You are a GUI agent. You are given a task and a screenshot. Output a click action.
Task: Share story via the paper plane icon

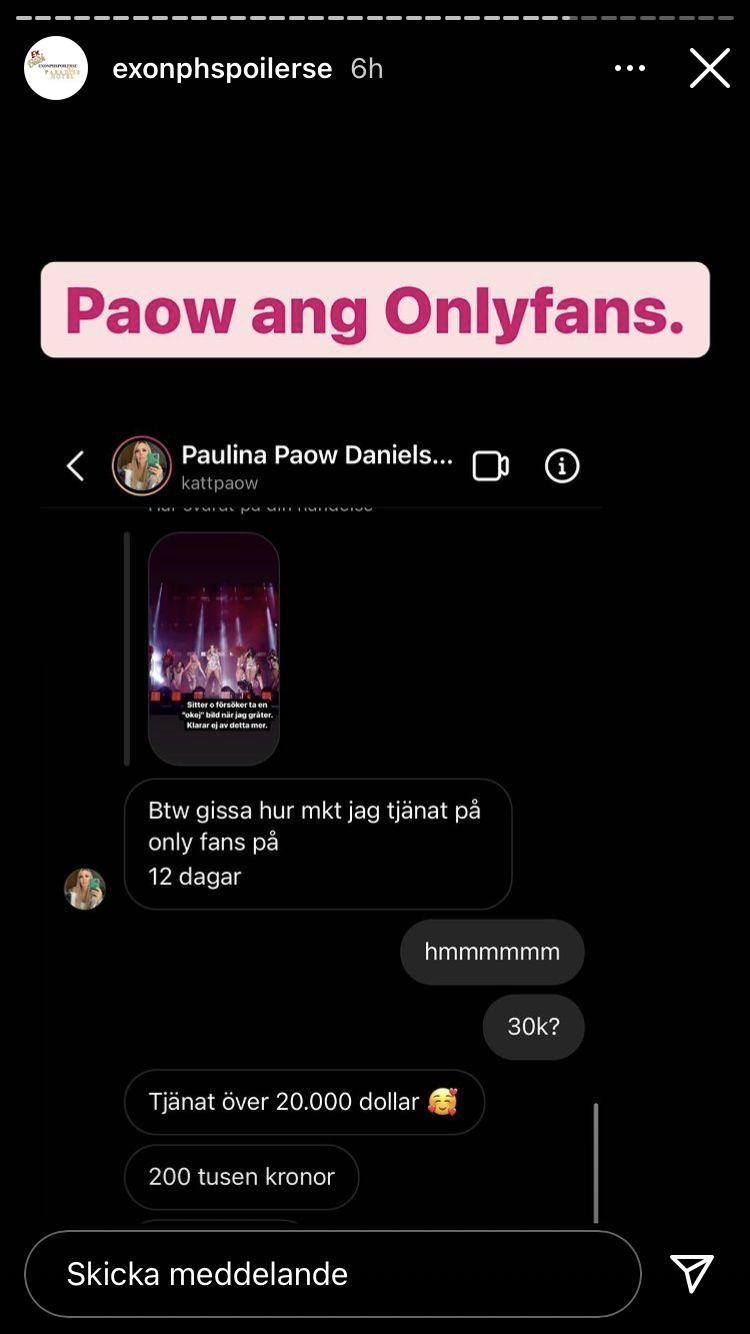(692, 1273)
